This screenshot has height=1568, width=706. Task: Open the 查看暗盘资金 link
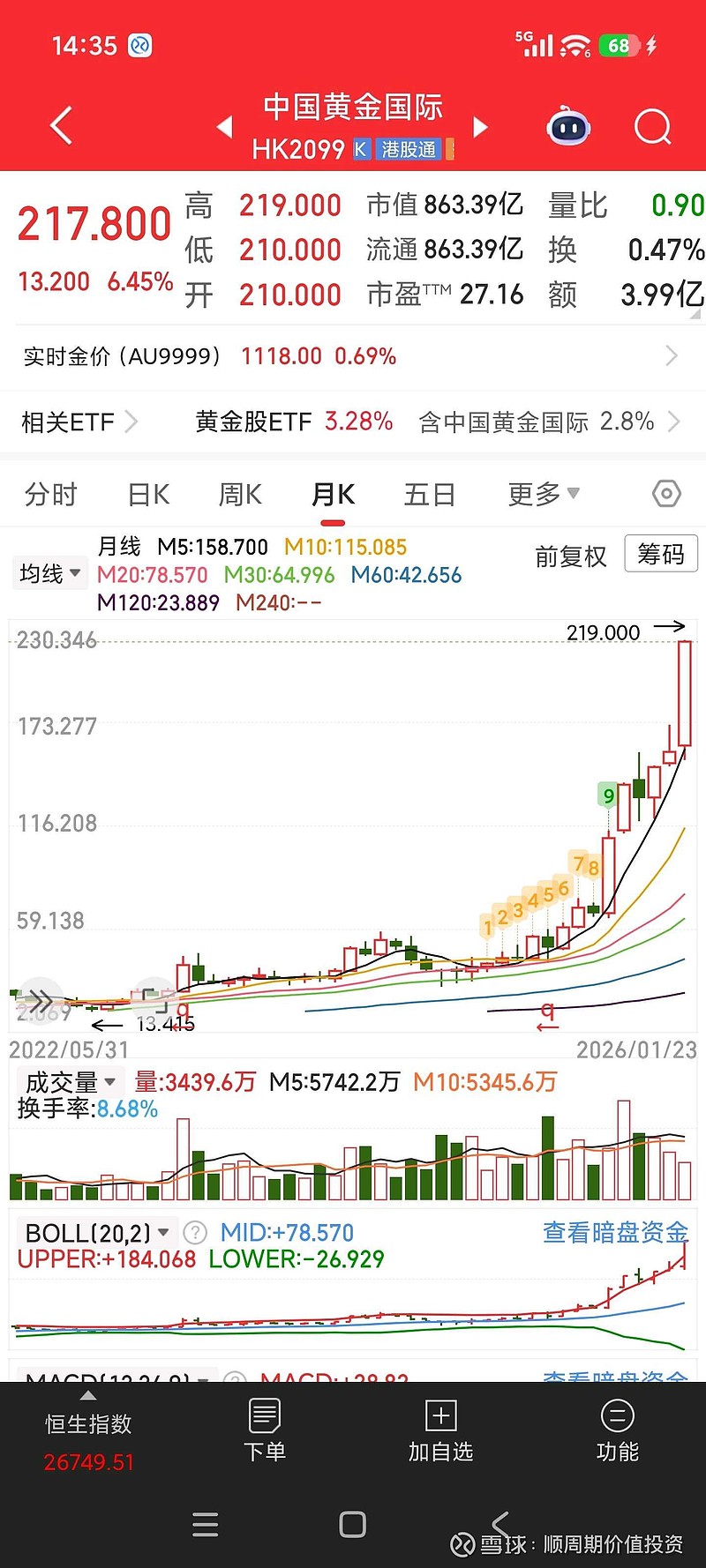point(613,1232)
